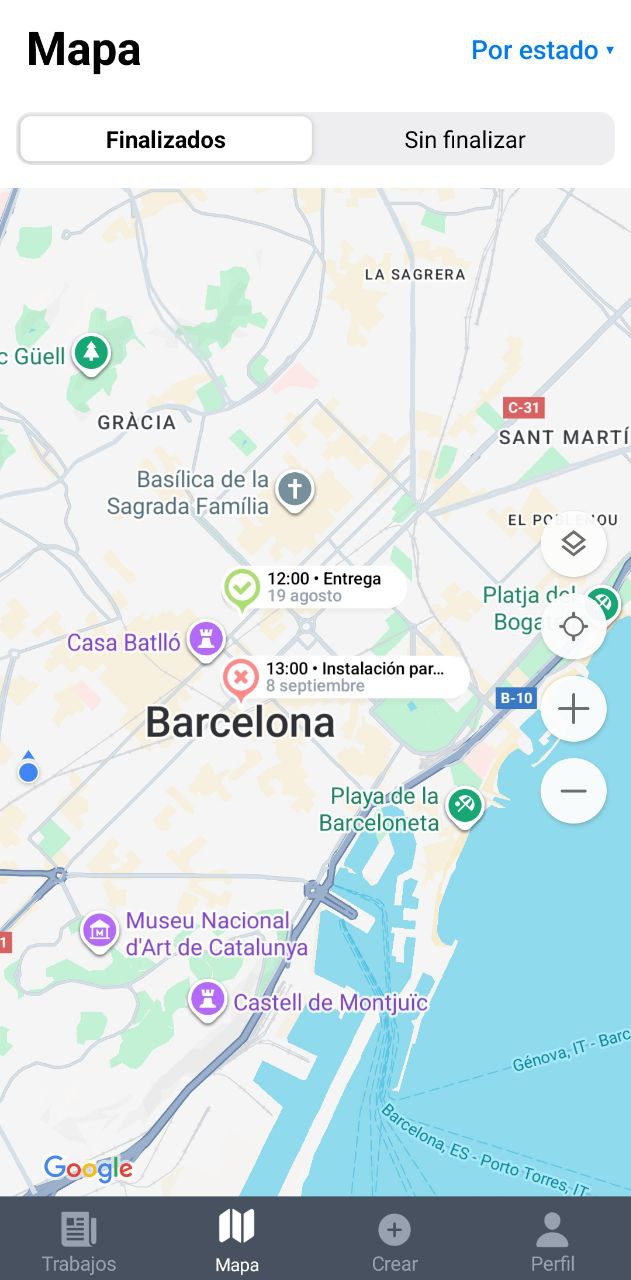Viewport: 631px width, 1280px height.
Task: Center map on my location
Action: 573,627
